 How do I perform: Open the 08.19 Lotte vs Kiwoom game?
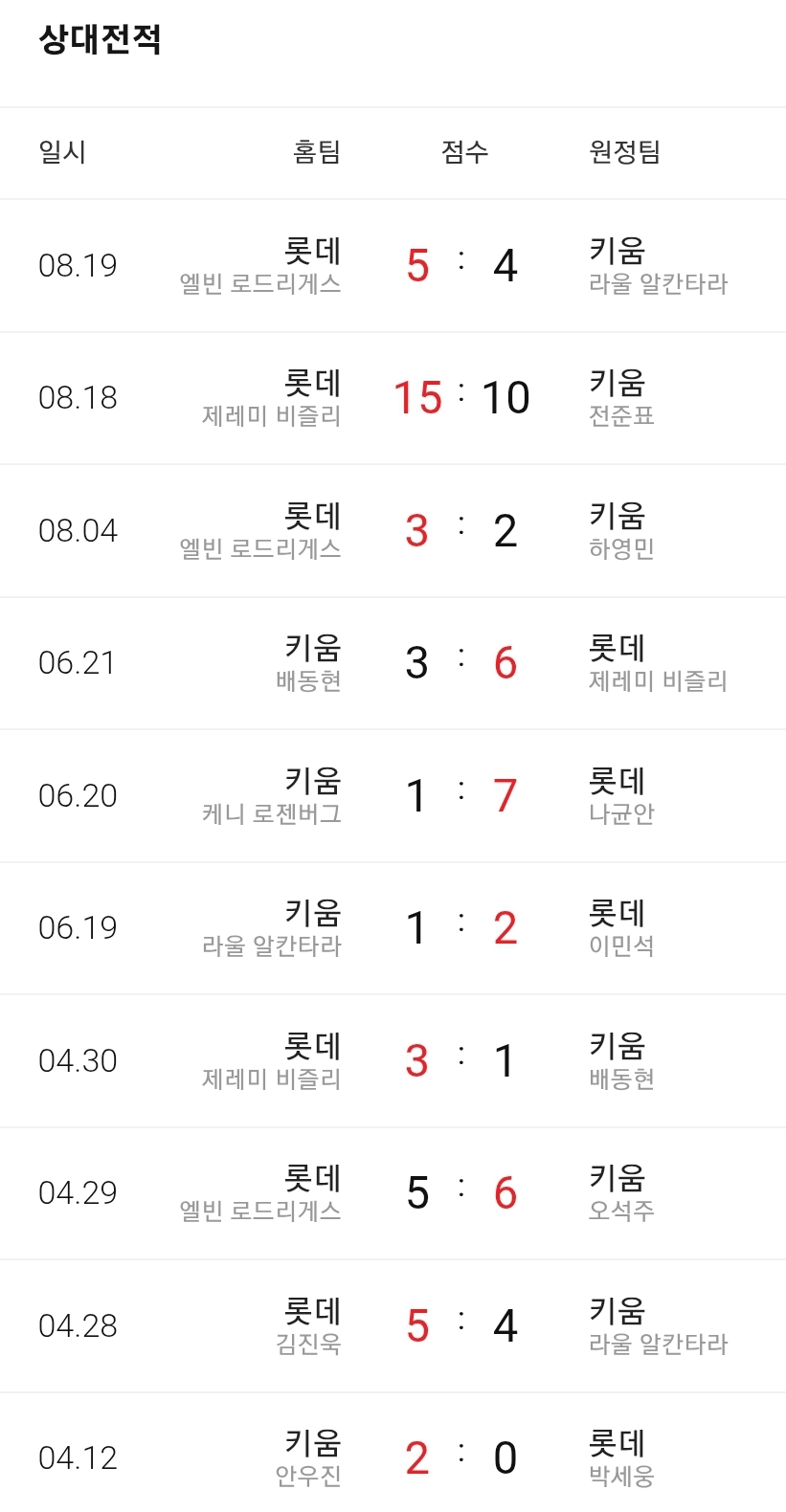[x=393, y=266]
